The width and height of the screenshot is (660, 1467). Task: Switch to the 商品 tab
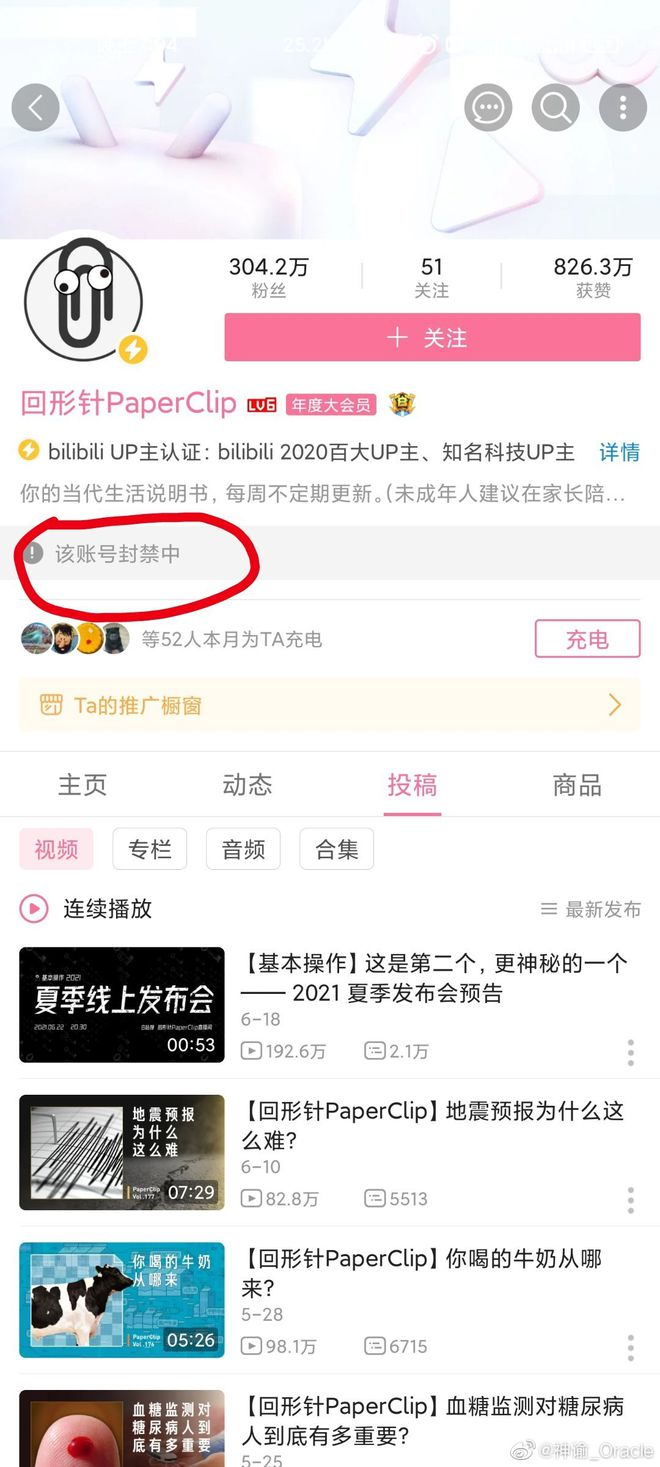pyautogui.click(x=577, y=785)
